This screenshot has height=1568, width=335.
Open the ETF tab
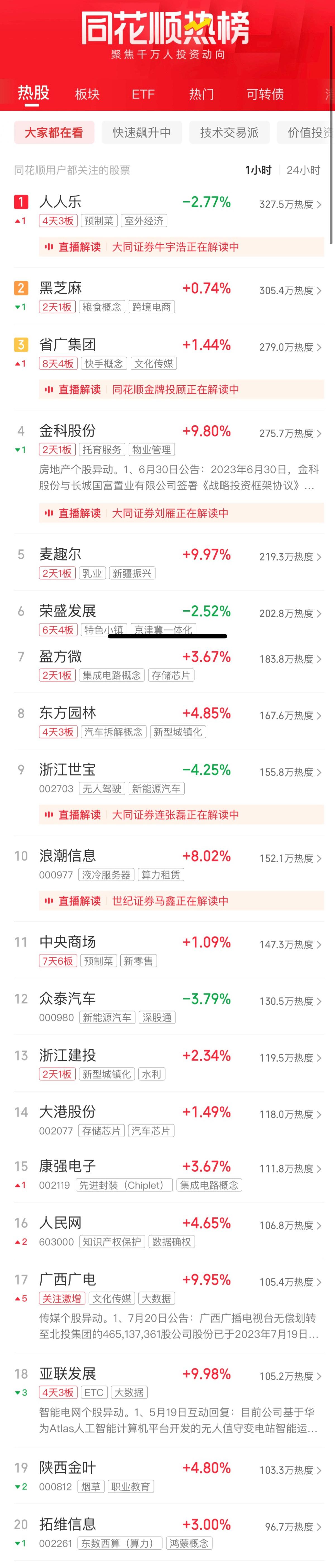click(143, 94)
